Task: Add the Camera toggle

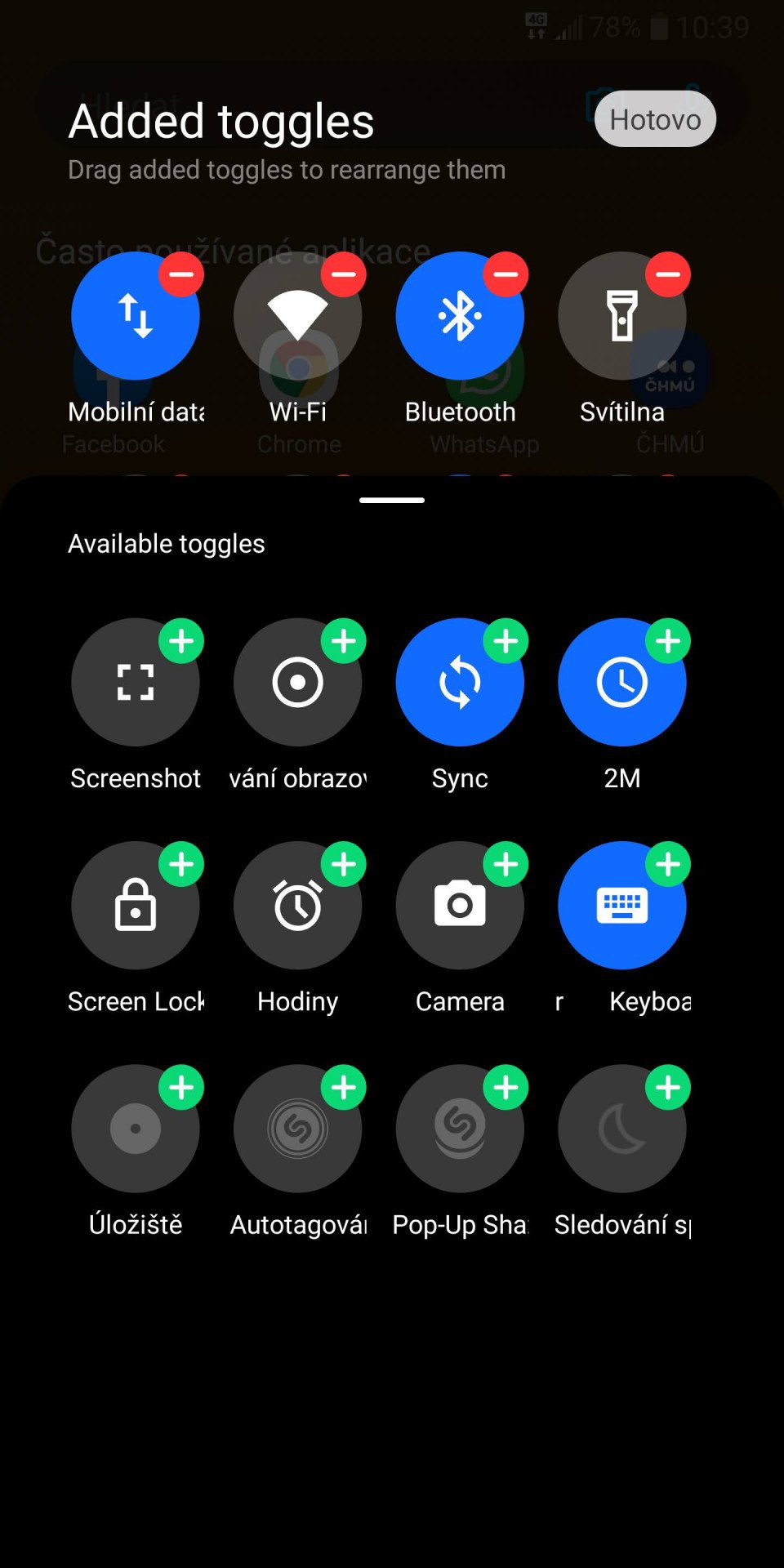Action: pyautogui.click(x=506, y=864)
